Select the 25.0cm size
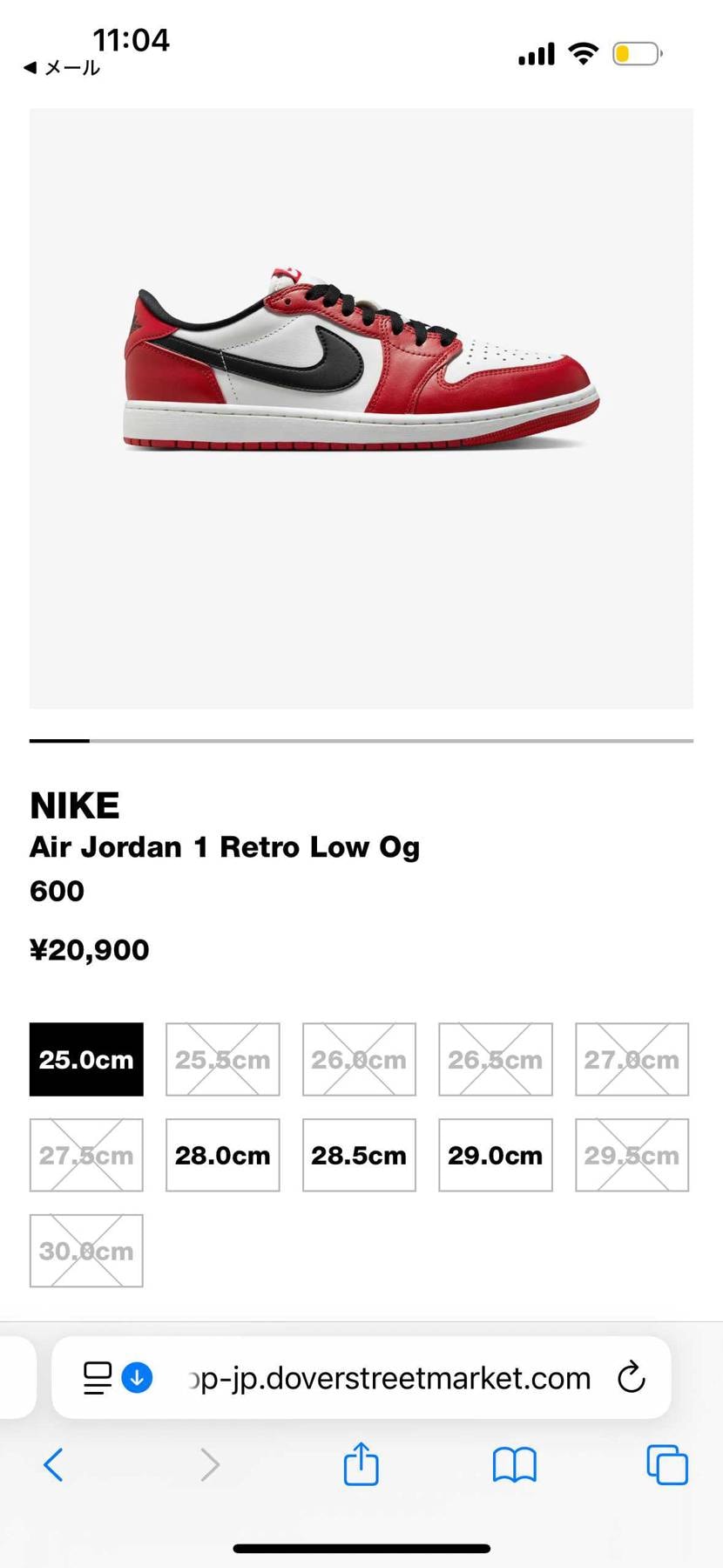The image size is (723, 1568). 86,1059
